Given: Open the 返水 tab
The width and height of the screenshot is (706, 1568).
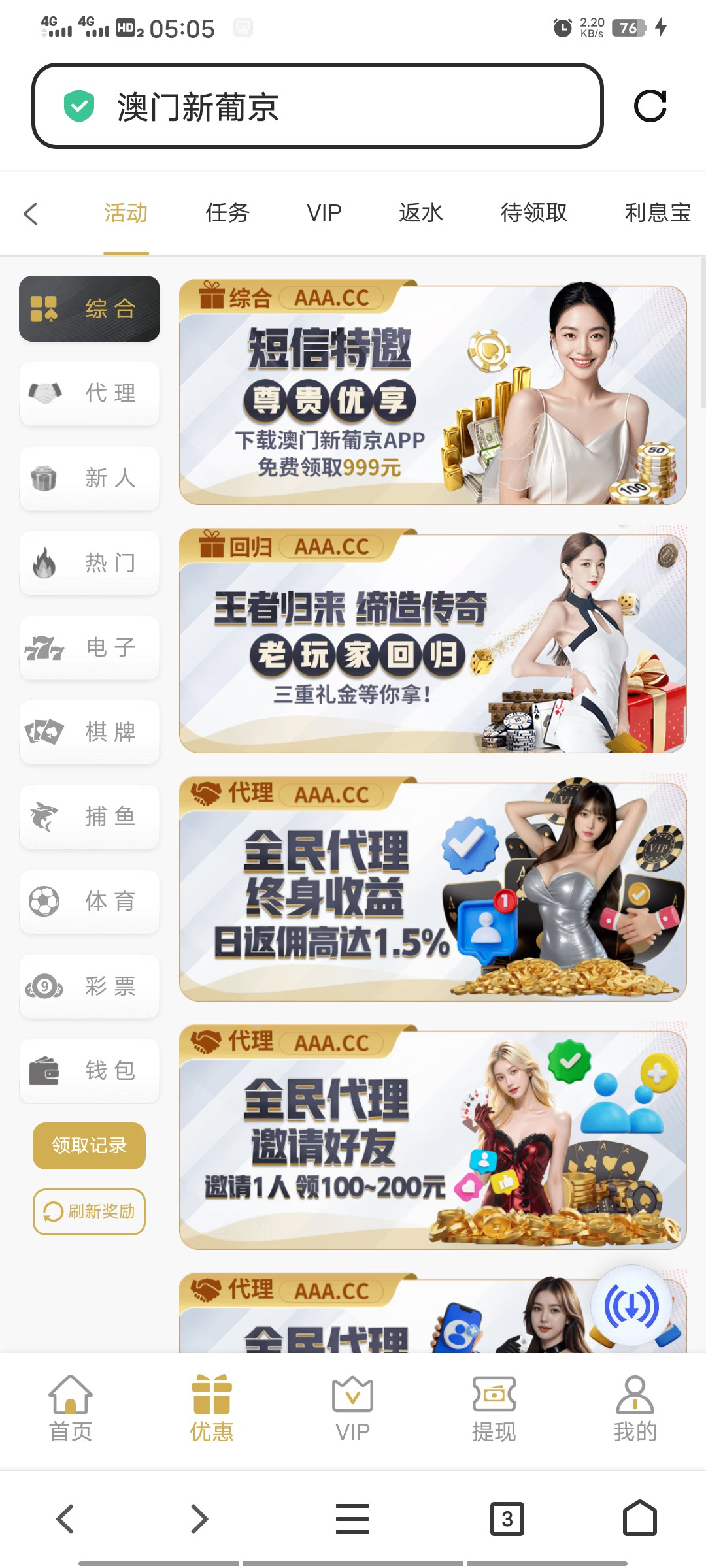Looking at the screenshot, I should (421, 213).
